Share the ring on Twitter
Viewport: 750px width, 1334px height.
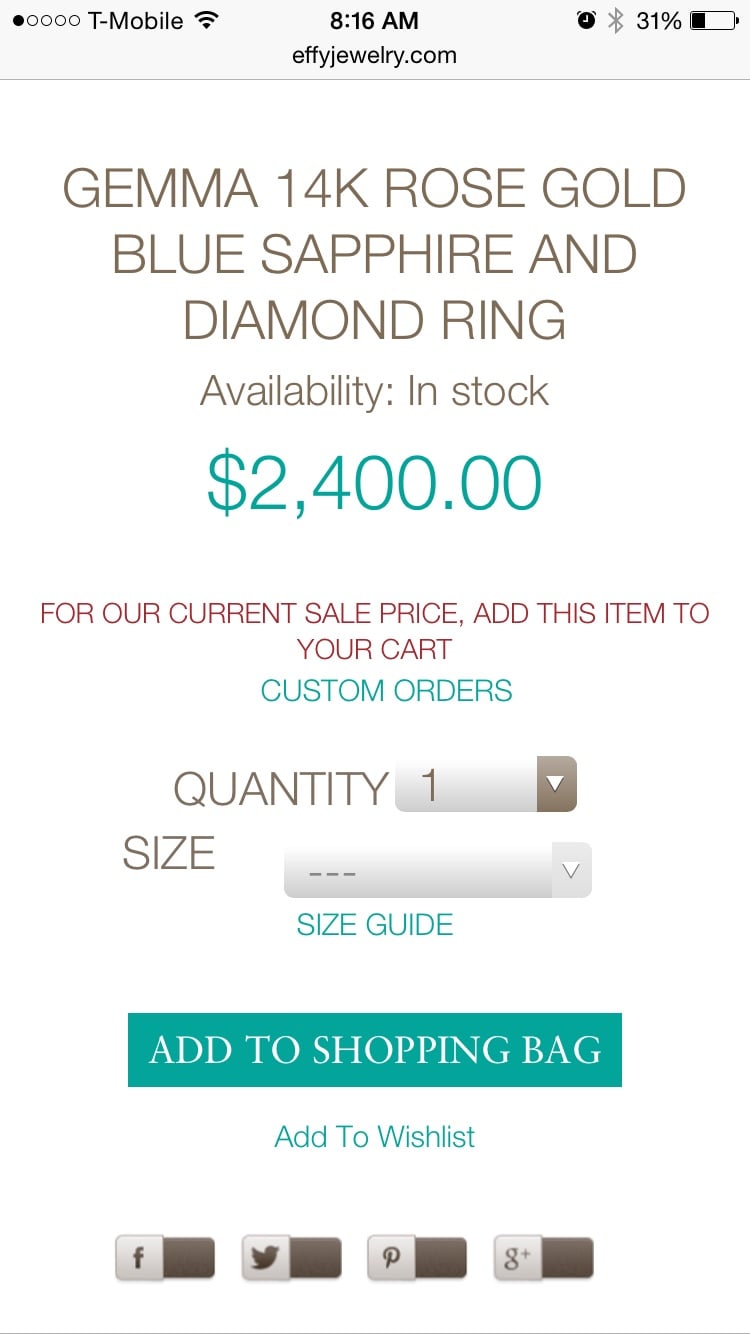[291, 1258]
